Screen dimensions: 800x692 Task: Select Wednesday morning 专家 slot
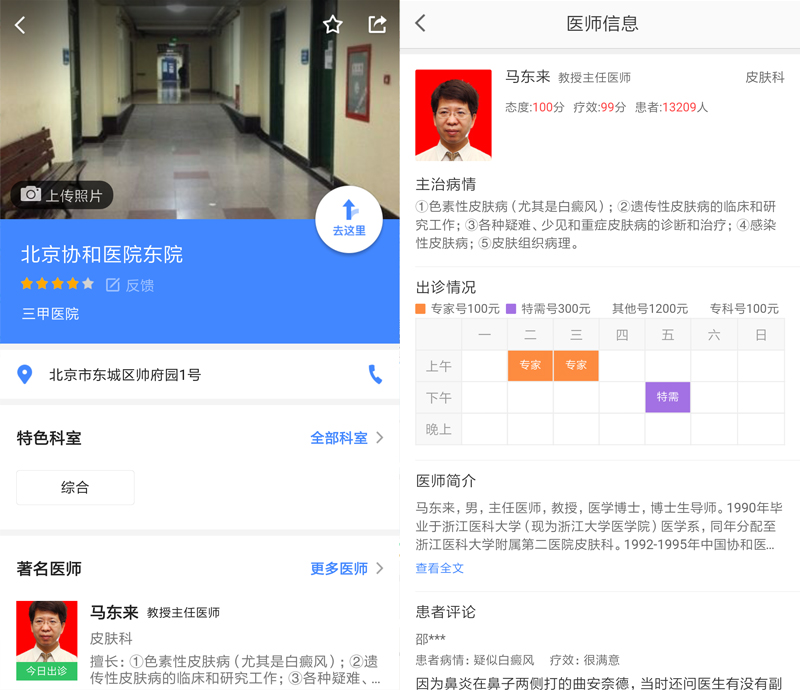coord(576,365)
